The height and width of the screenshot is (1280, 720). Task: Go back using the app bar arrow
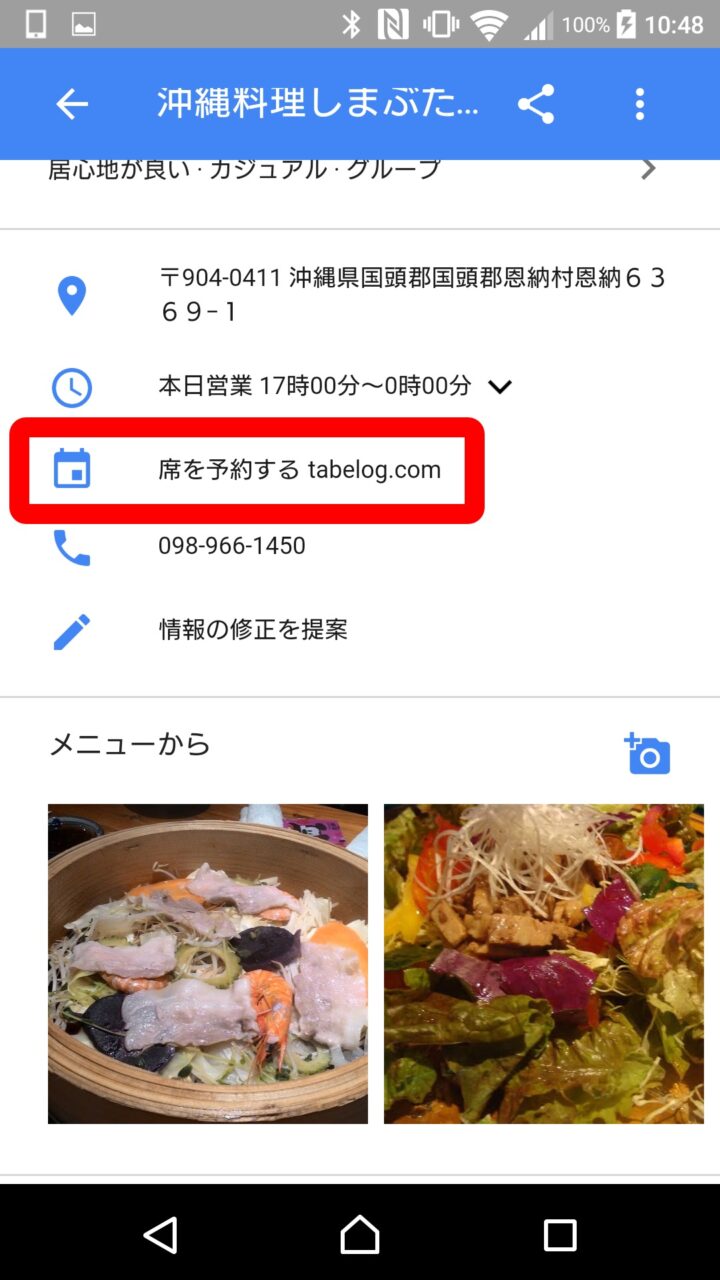[x=72, y=104]
